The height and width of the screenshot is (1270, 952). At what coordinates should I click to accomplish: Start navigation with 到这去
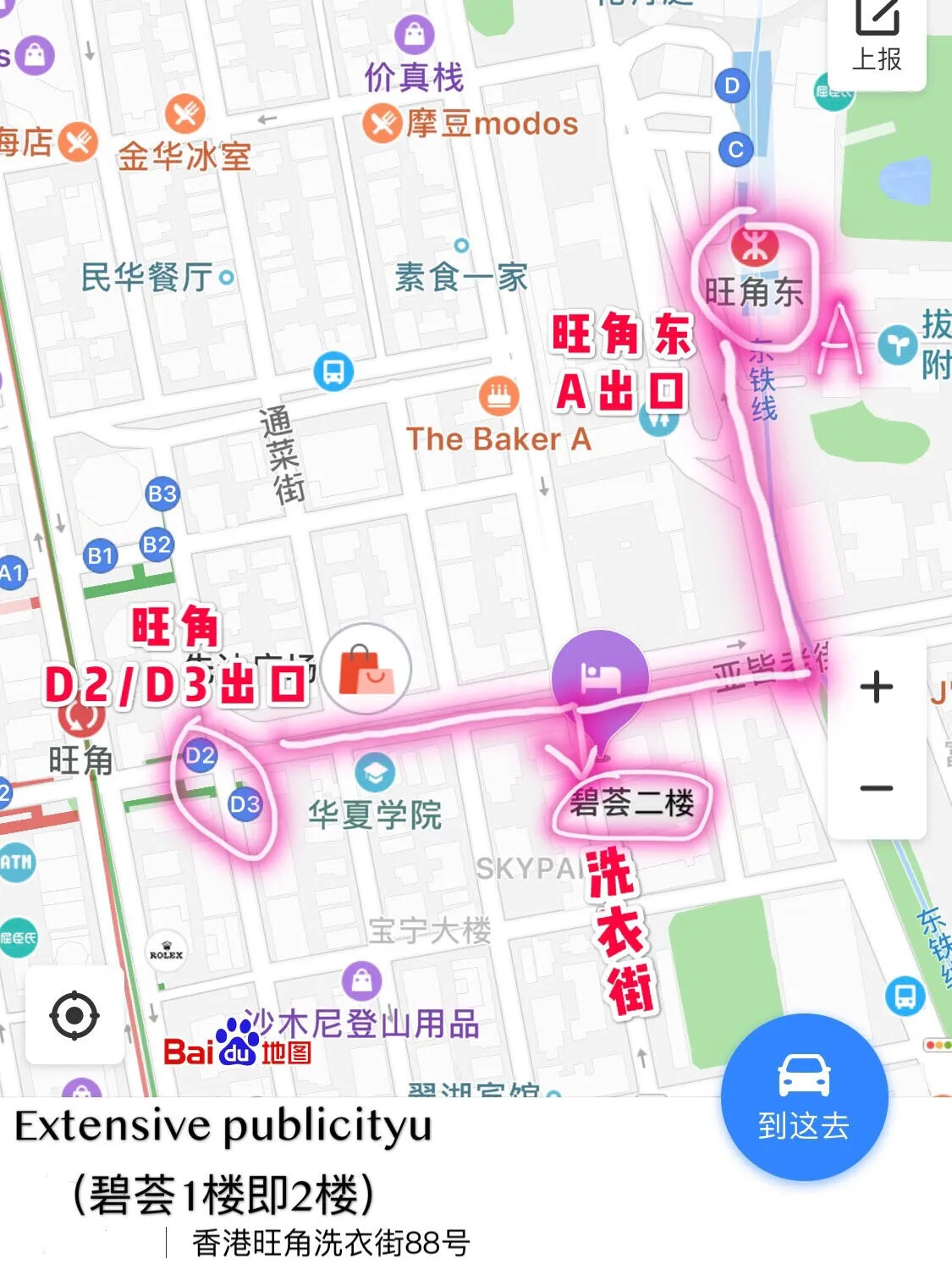[804, 1096]
